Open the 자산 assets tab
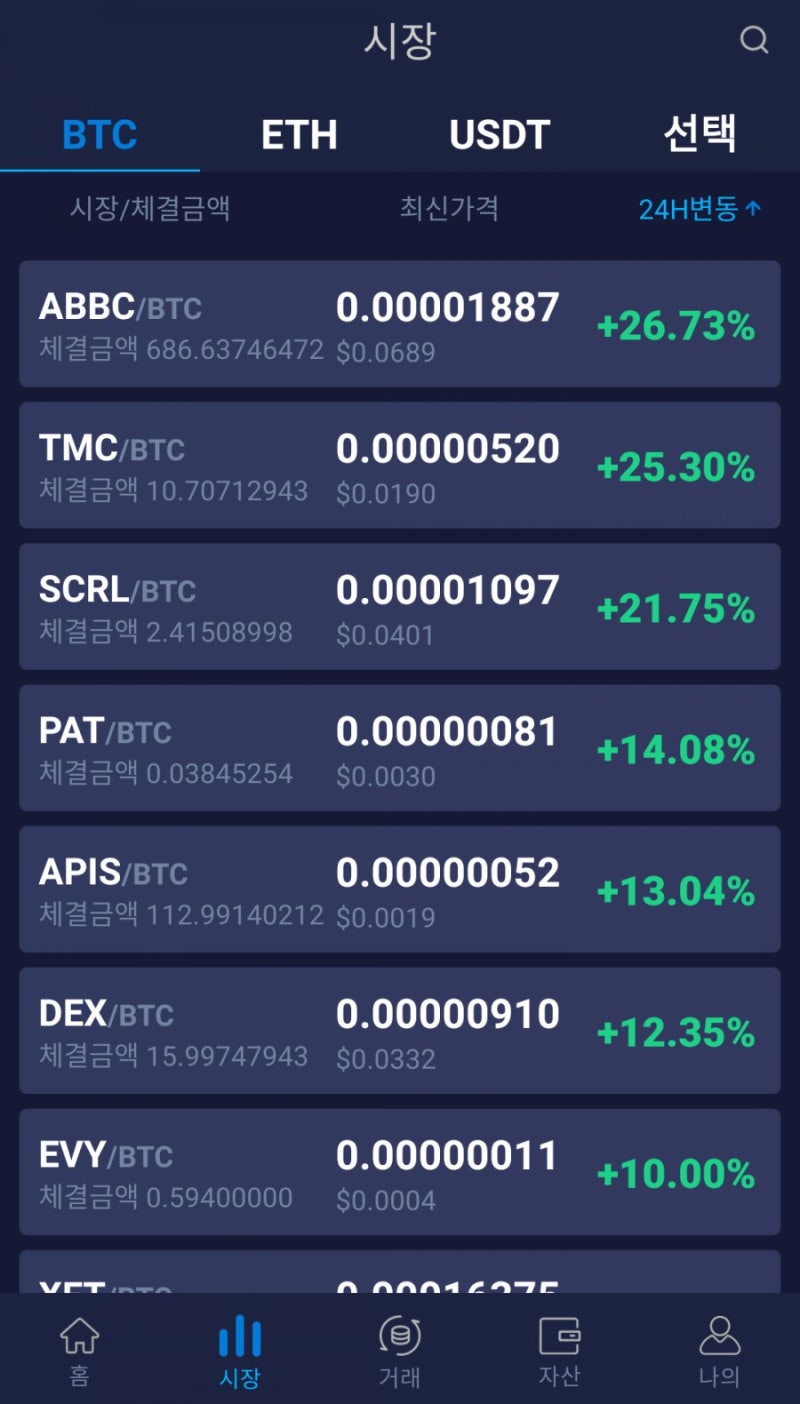800x1404 pixels. [x=560, y=1350]
